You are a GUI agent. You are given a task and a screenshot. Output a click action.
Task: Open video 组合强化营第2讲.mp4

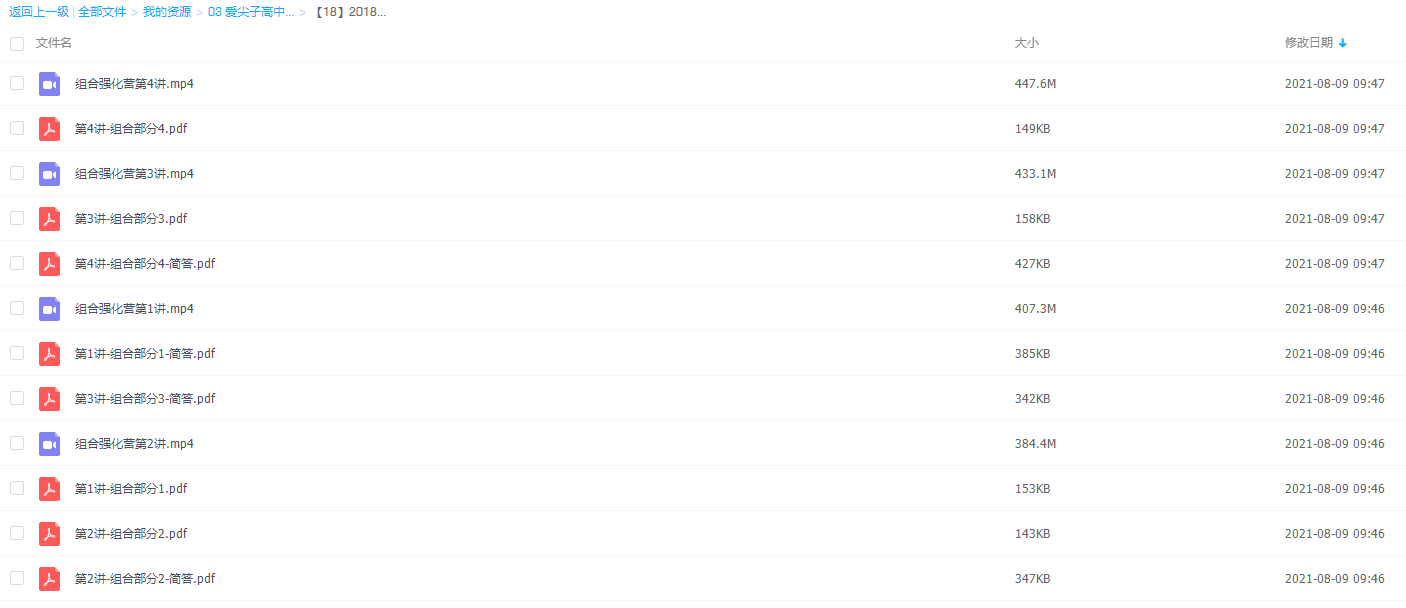point(134,444)
